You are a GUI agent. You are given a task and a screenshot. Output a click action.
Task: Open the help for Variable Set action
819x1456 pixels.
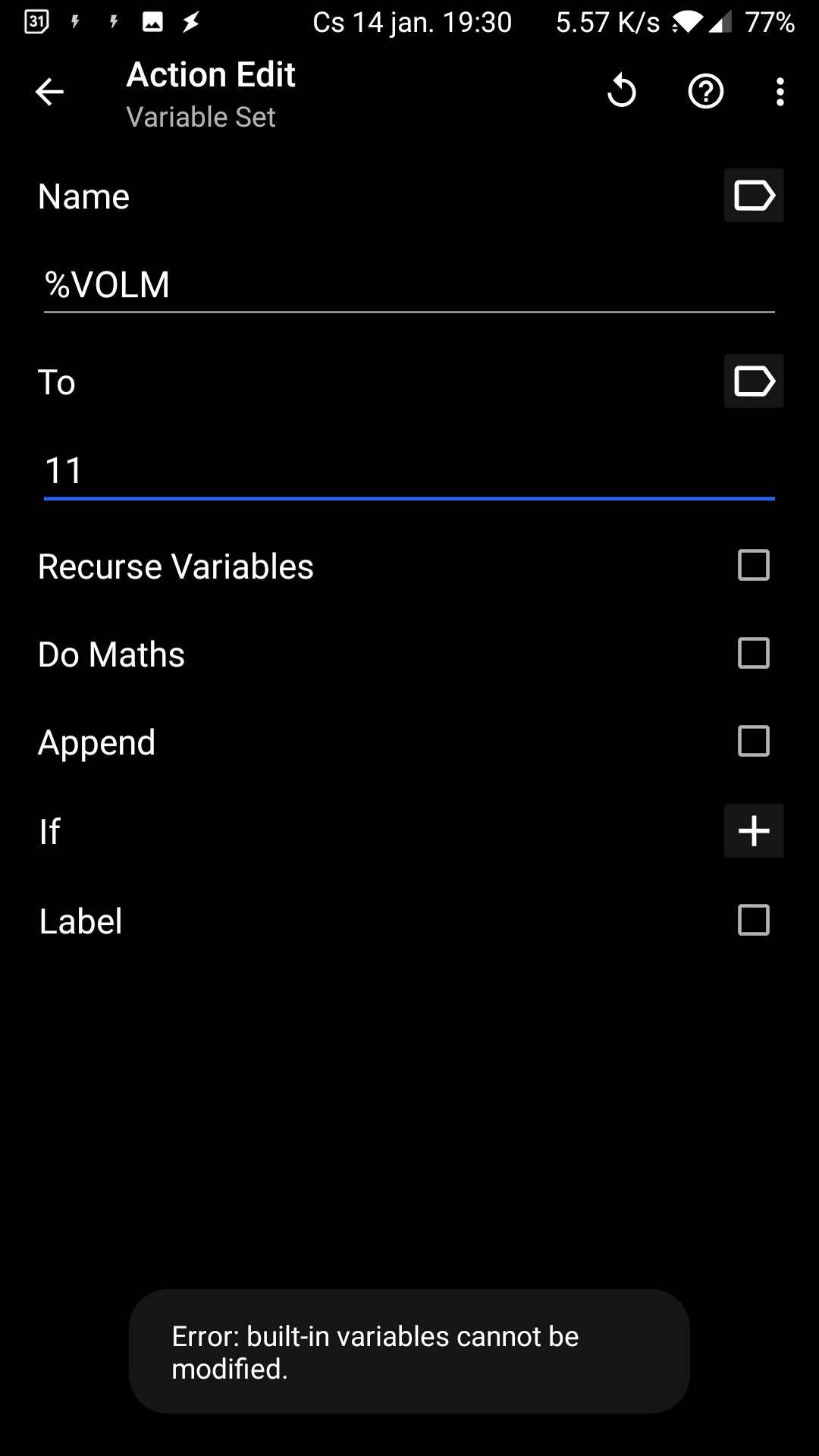point(704,91)
